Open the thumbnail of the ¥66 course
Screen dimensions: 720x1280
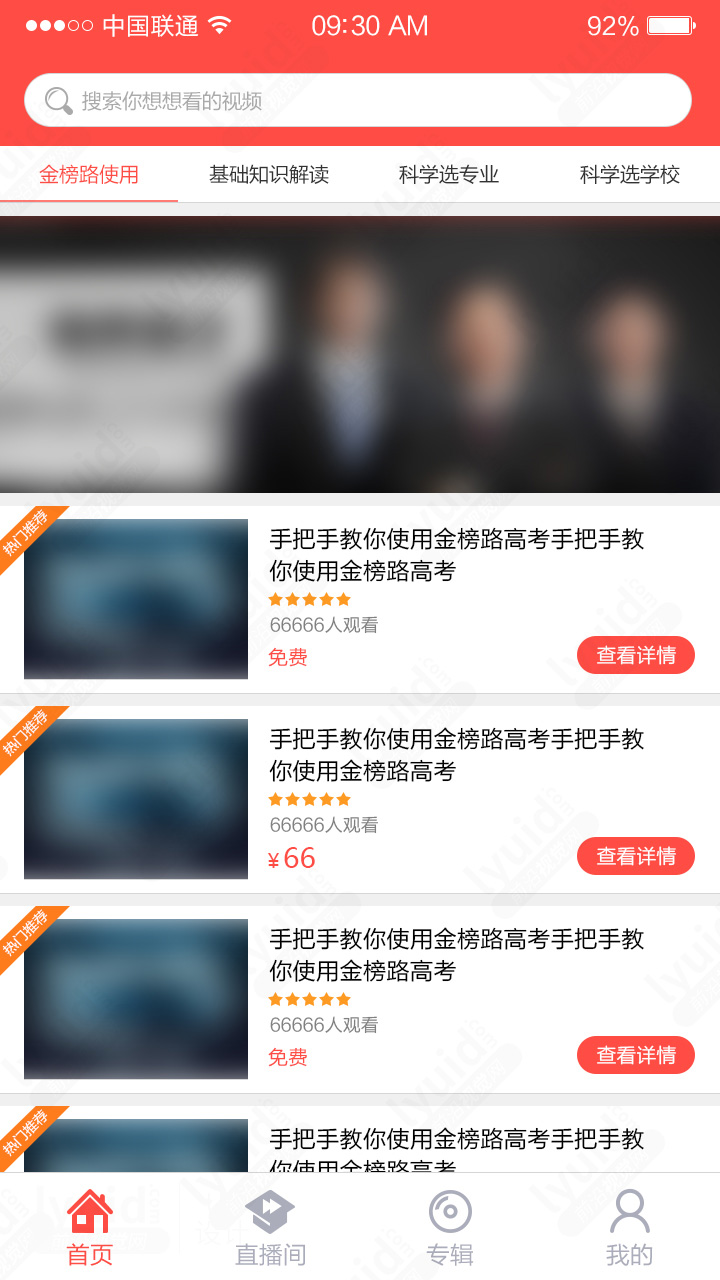136,799
